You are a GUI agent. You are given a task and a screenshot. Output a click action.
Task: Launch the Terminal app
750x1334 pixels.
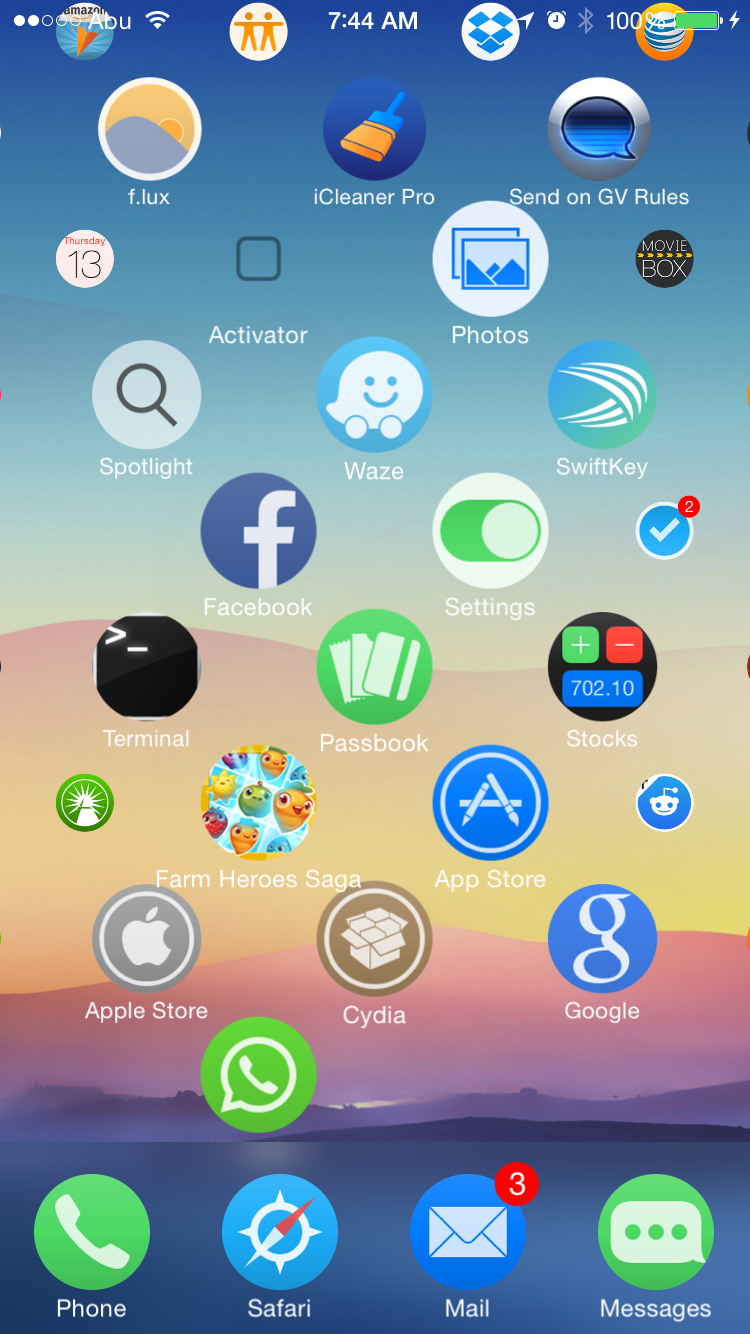coord(146,667)
